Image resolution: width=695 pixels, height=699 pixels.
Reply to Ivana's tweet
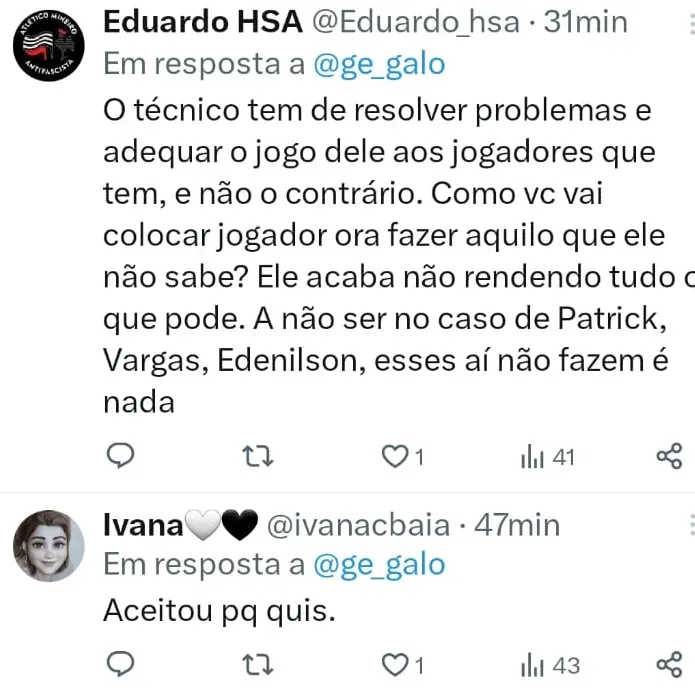120,665
